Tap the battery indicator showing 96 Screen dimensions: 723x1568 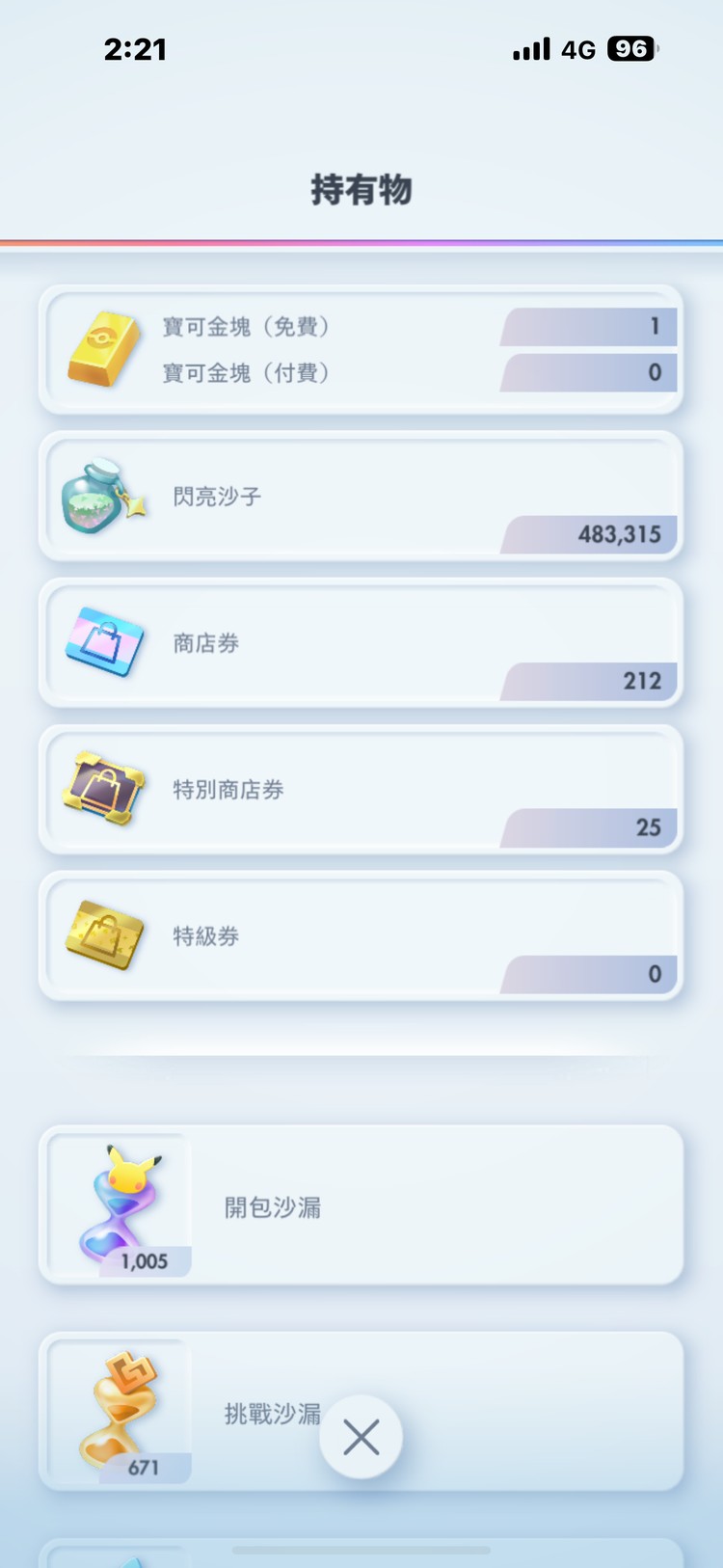coord(631,48)
